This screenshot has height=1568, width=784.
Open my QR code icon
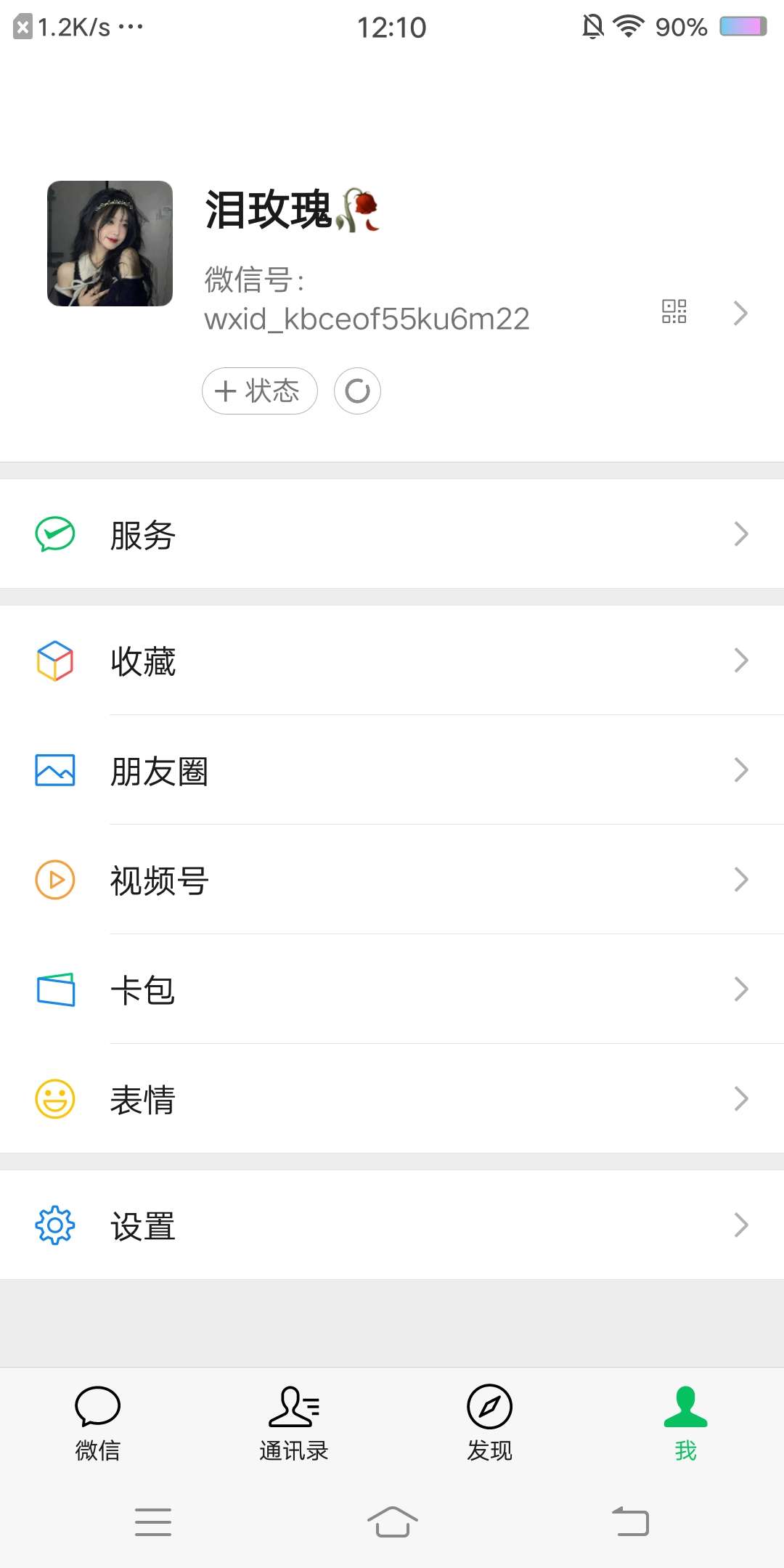(x=674, y=311)
